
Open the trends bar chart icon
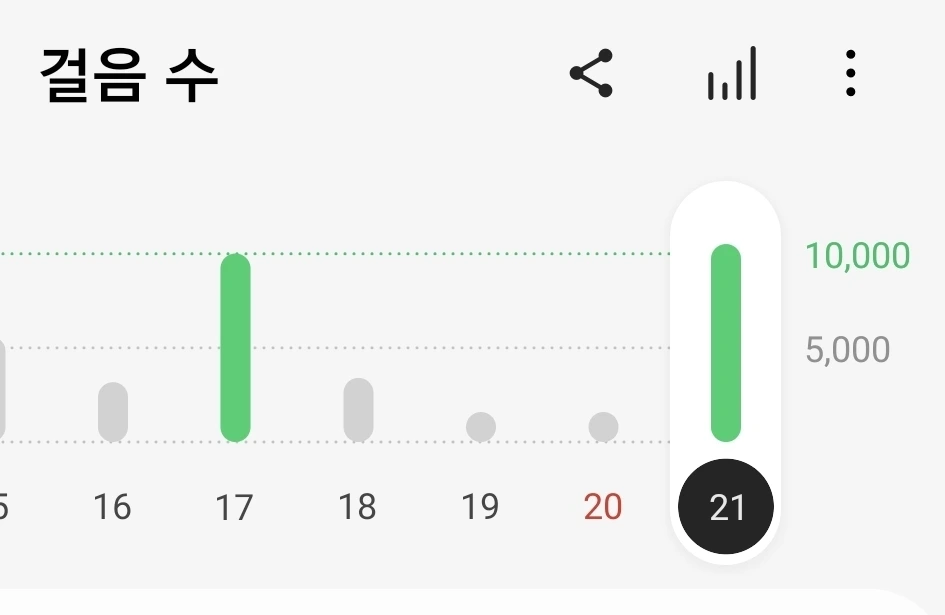click(732, 73)
